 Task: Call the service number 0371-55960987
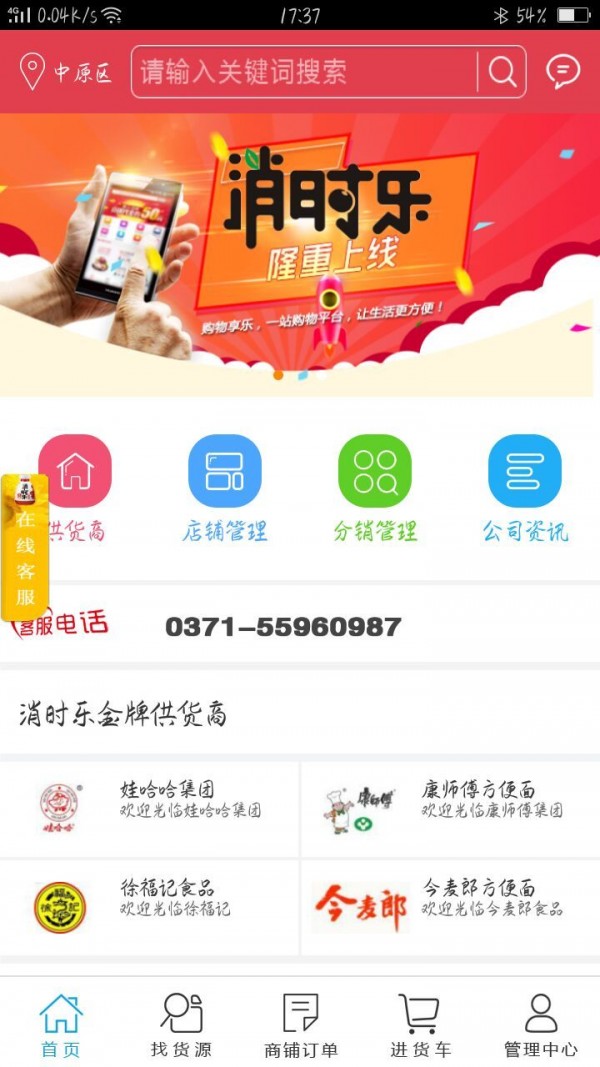(x=283, y=627)
